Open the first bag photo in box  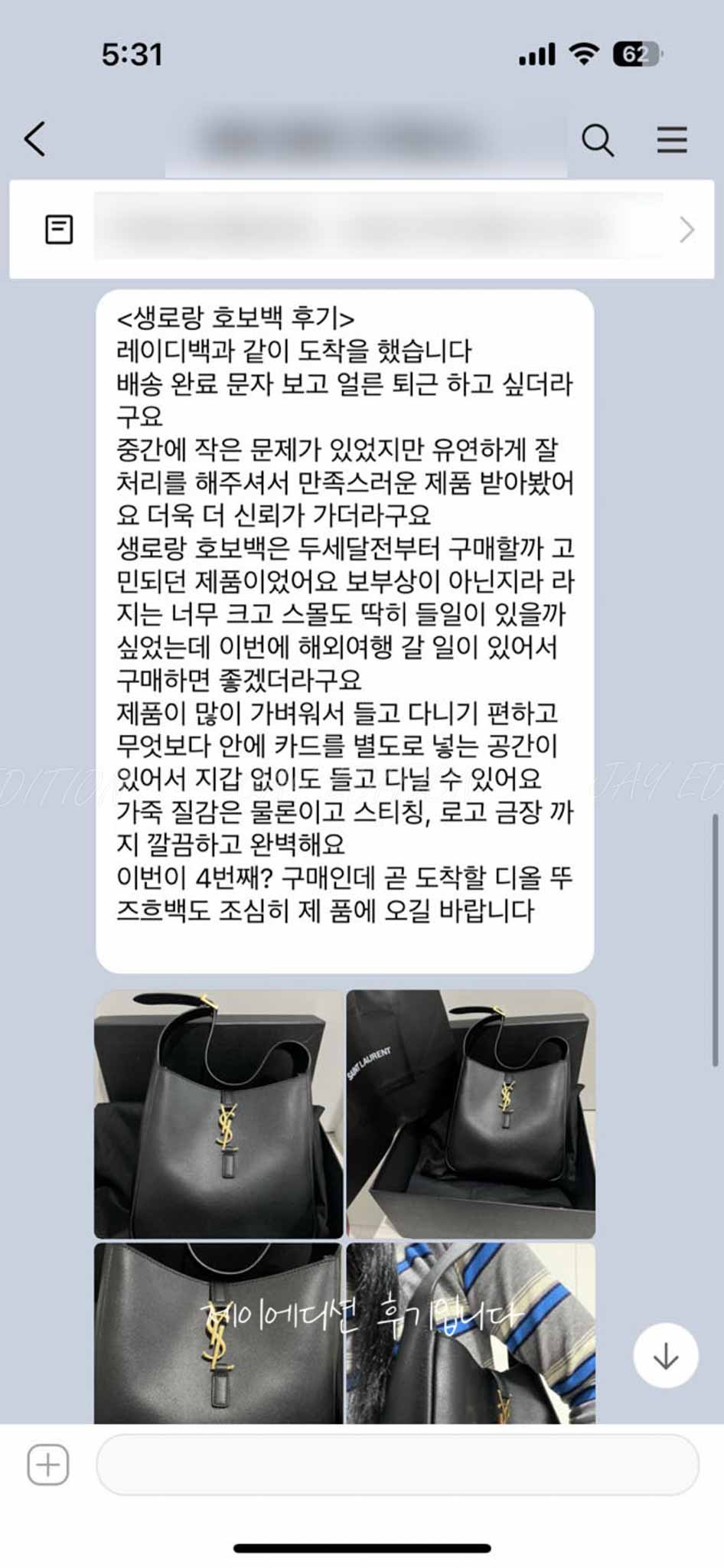coord(218,1113)
